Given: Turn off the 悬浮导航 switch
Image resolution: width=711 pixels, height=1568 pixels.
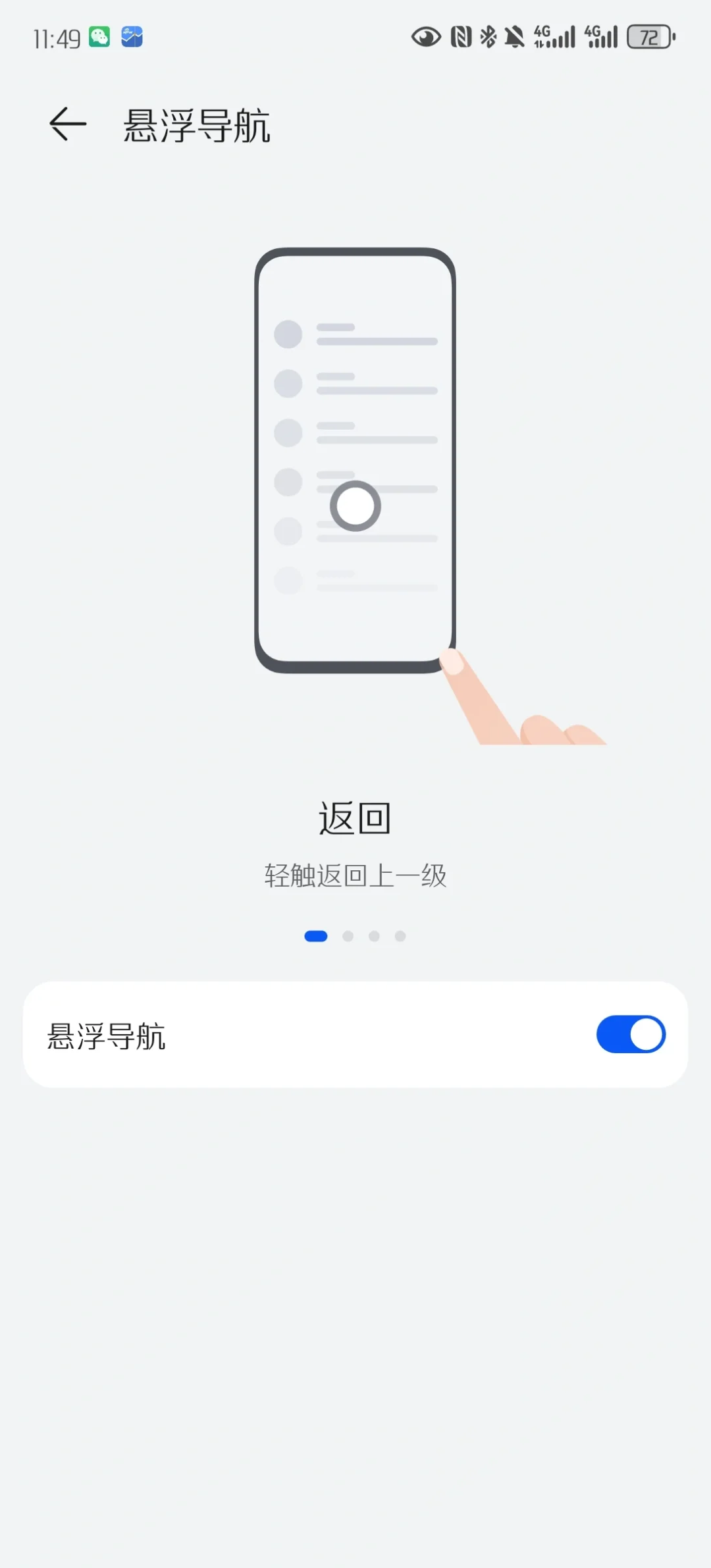Looking at the screenshot, I should [630, 1034].
